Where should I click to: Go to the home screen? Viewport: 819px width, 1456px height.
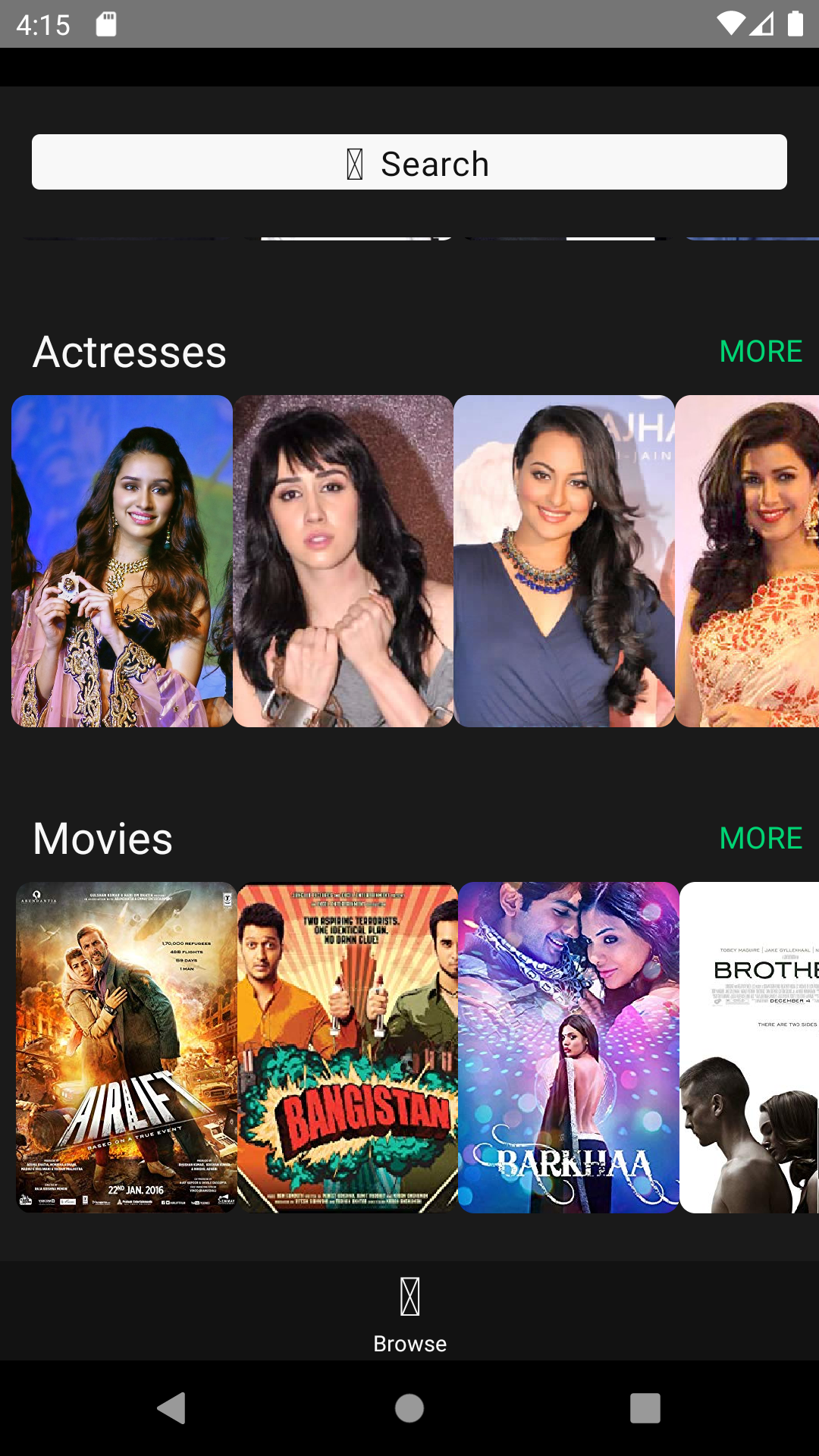point(409,1408)
